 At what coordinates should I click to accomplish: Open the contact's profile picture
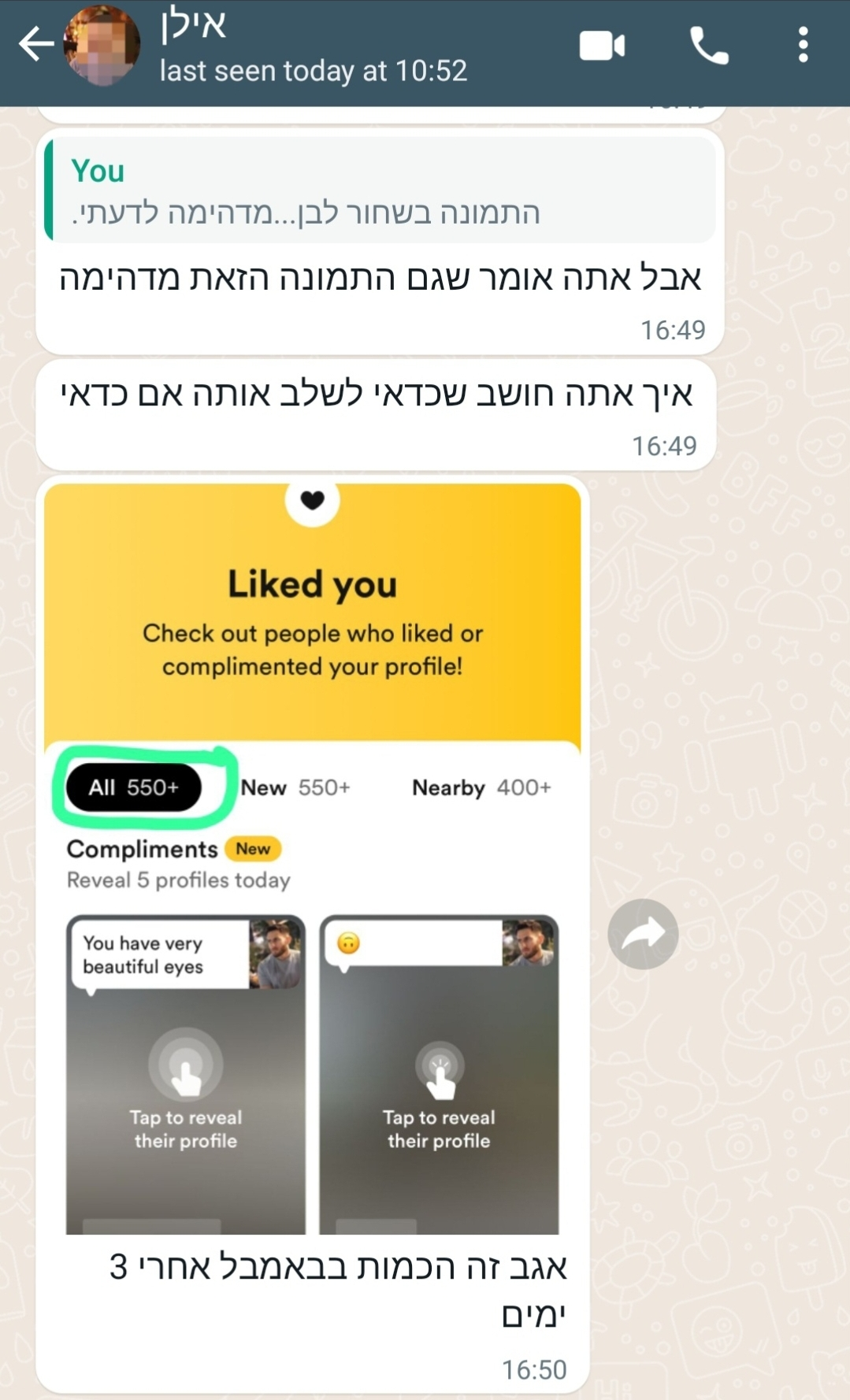point(102,45)
